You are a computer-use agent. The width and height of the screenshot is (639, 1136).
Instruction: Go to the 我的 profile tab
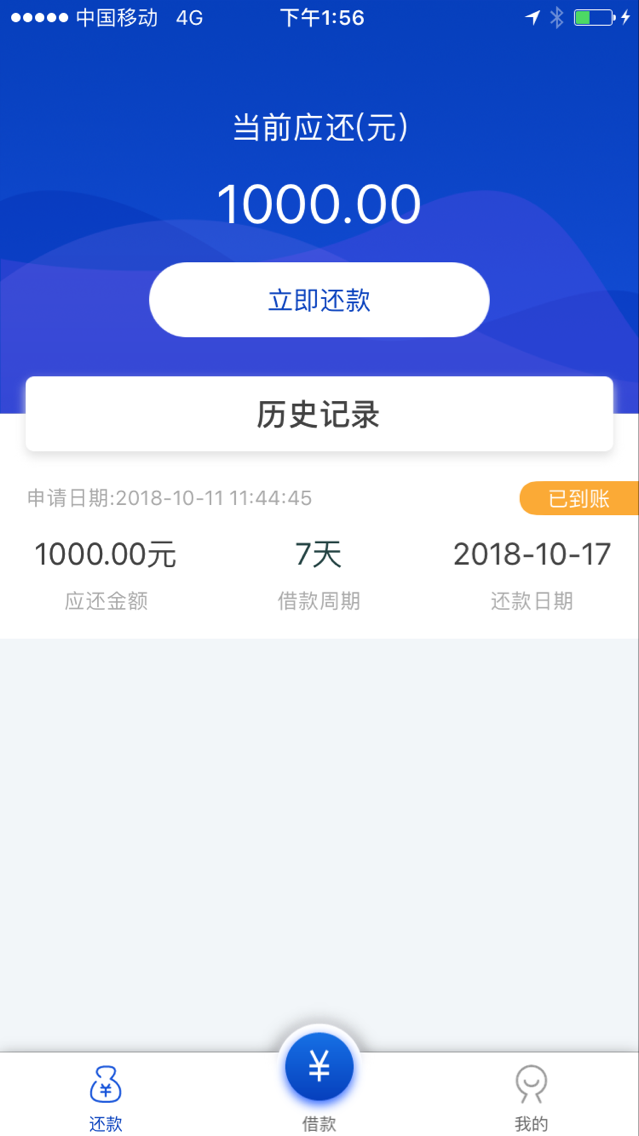point(532,1095)
